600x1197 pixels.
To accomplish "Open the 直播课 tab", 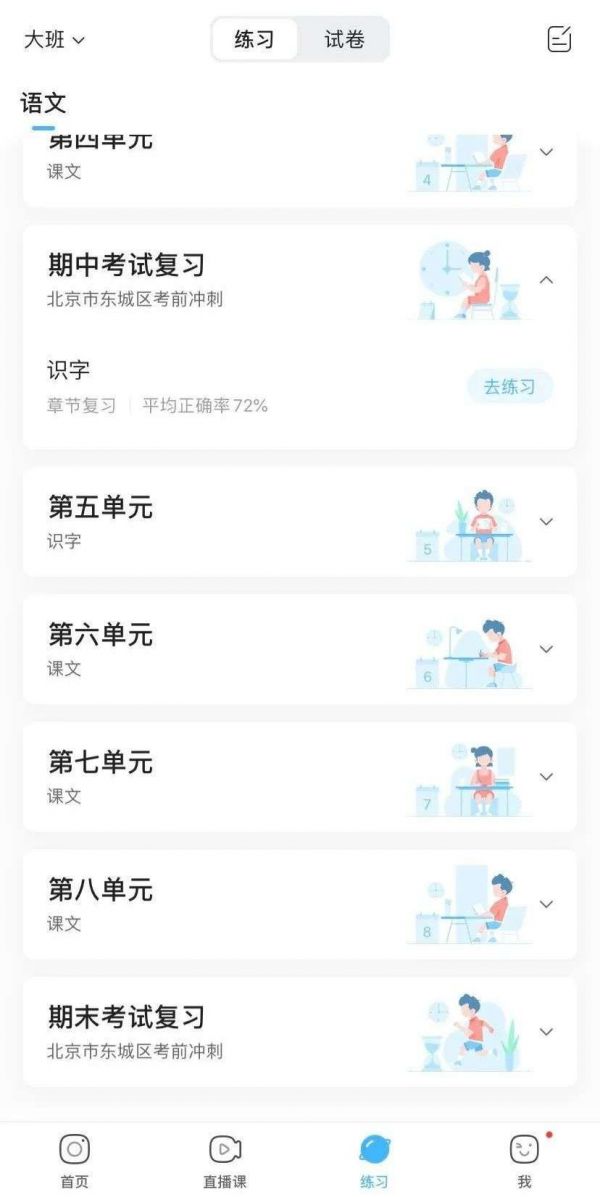I will click(225, 1160).
